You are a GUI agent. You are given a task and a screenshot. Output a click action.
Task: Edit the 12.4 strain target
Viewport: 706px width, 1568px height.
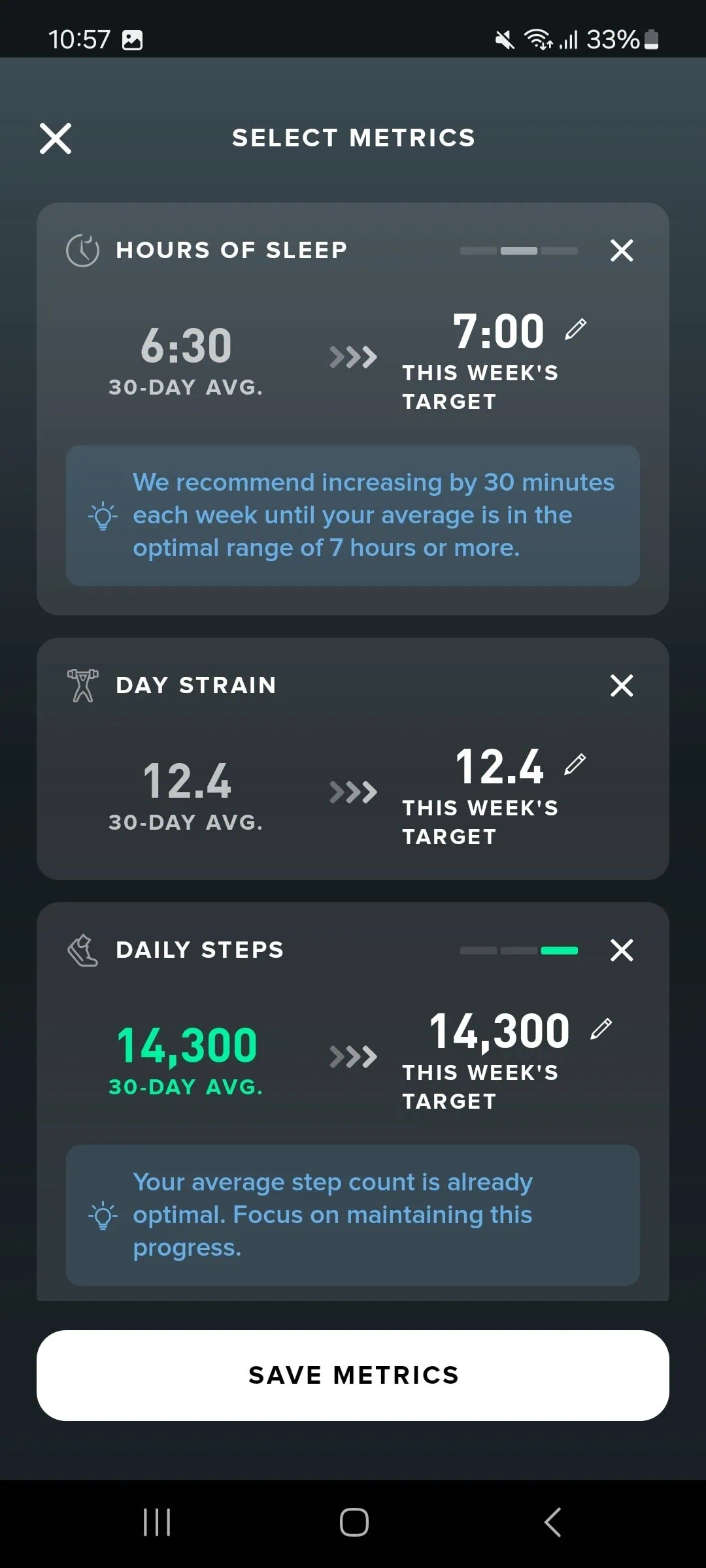(575, 764)
